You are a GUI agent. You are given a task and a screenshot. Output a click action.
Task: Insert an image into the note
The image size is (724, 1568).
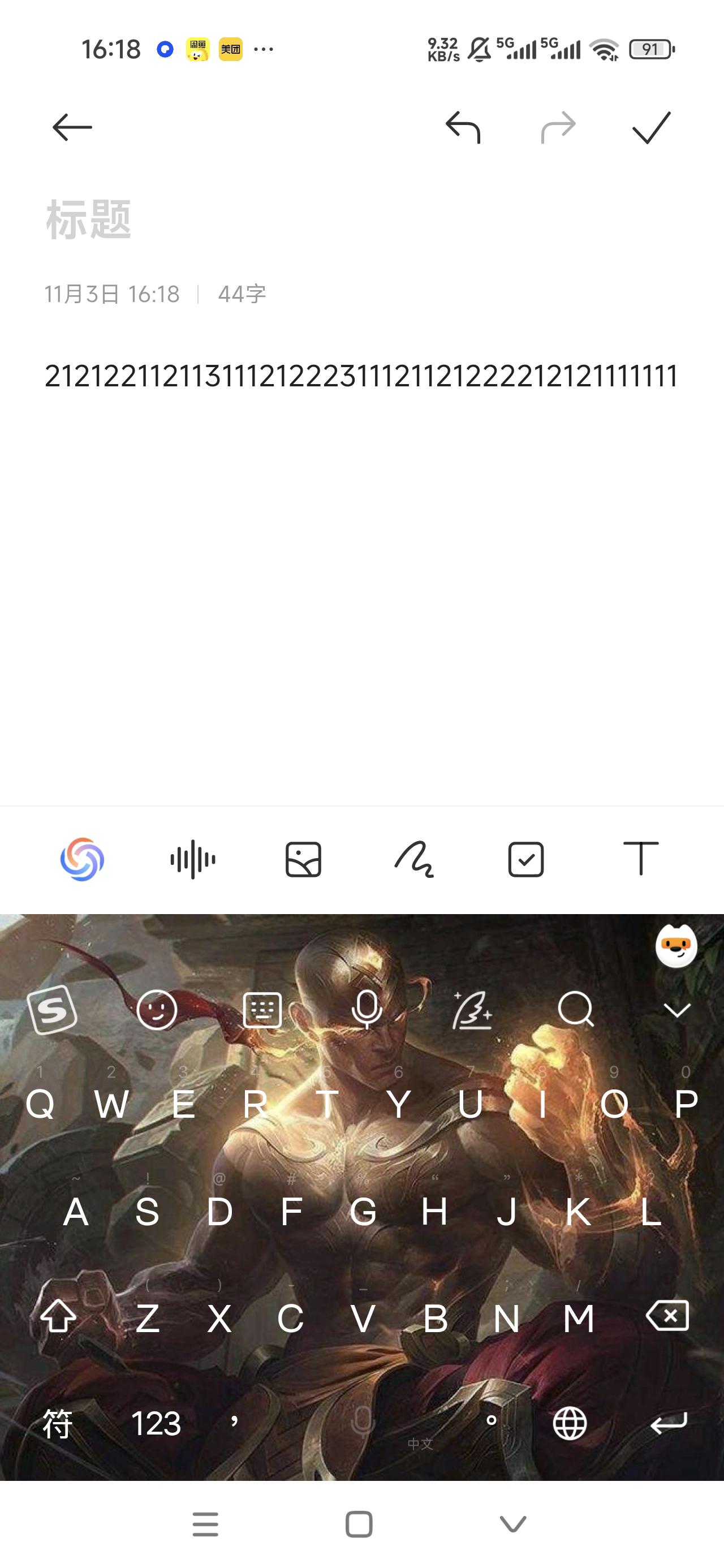[x=303, y=859]
